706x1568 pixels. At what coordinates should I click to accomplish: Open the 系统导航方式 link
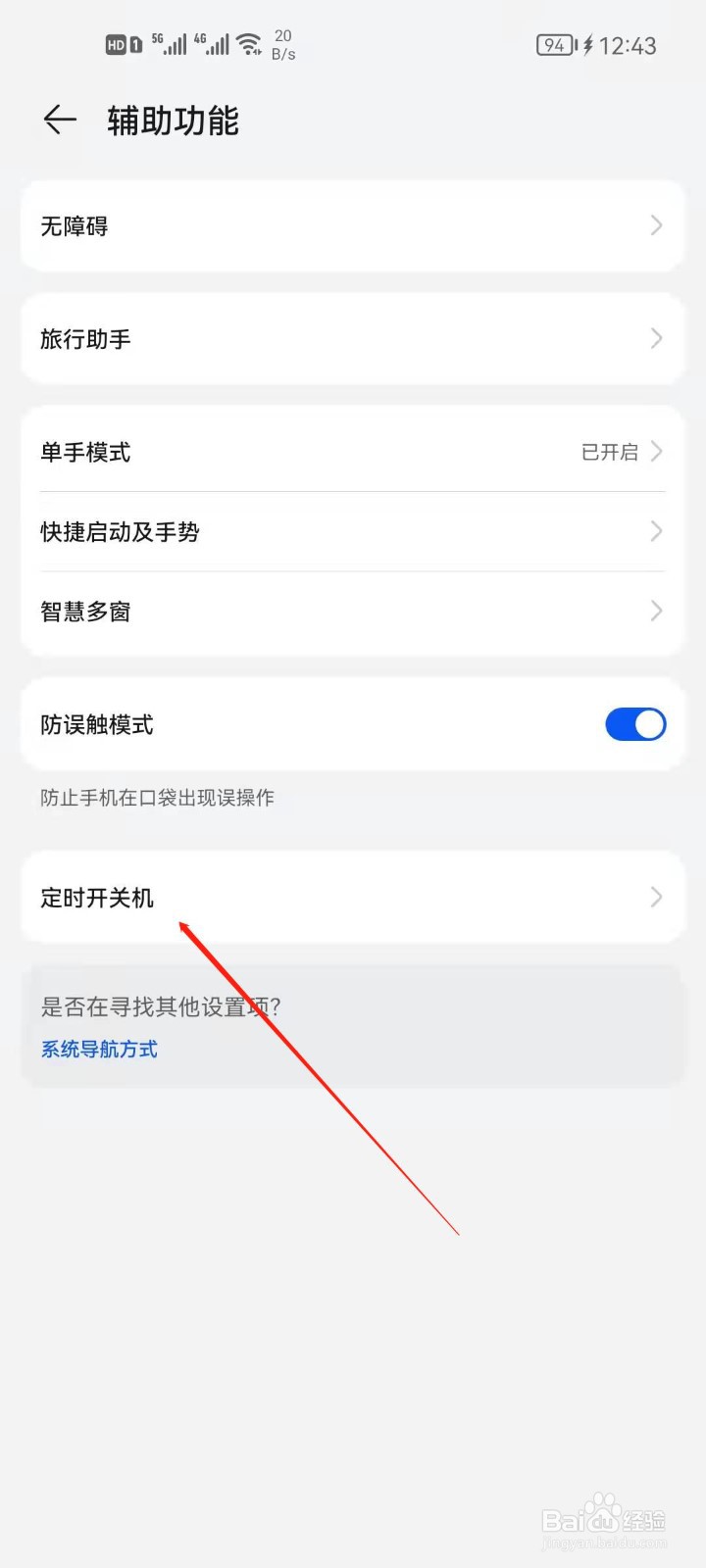pos(99,1049)
